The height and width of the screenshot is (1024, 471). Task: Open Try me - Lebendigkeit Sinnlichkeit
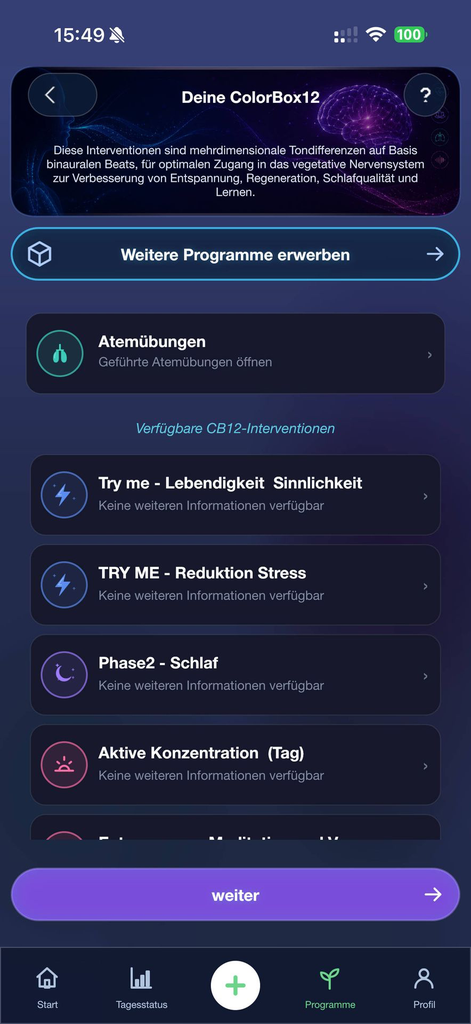coord(235,494)
